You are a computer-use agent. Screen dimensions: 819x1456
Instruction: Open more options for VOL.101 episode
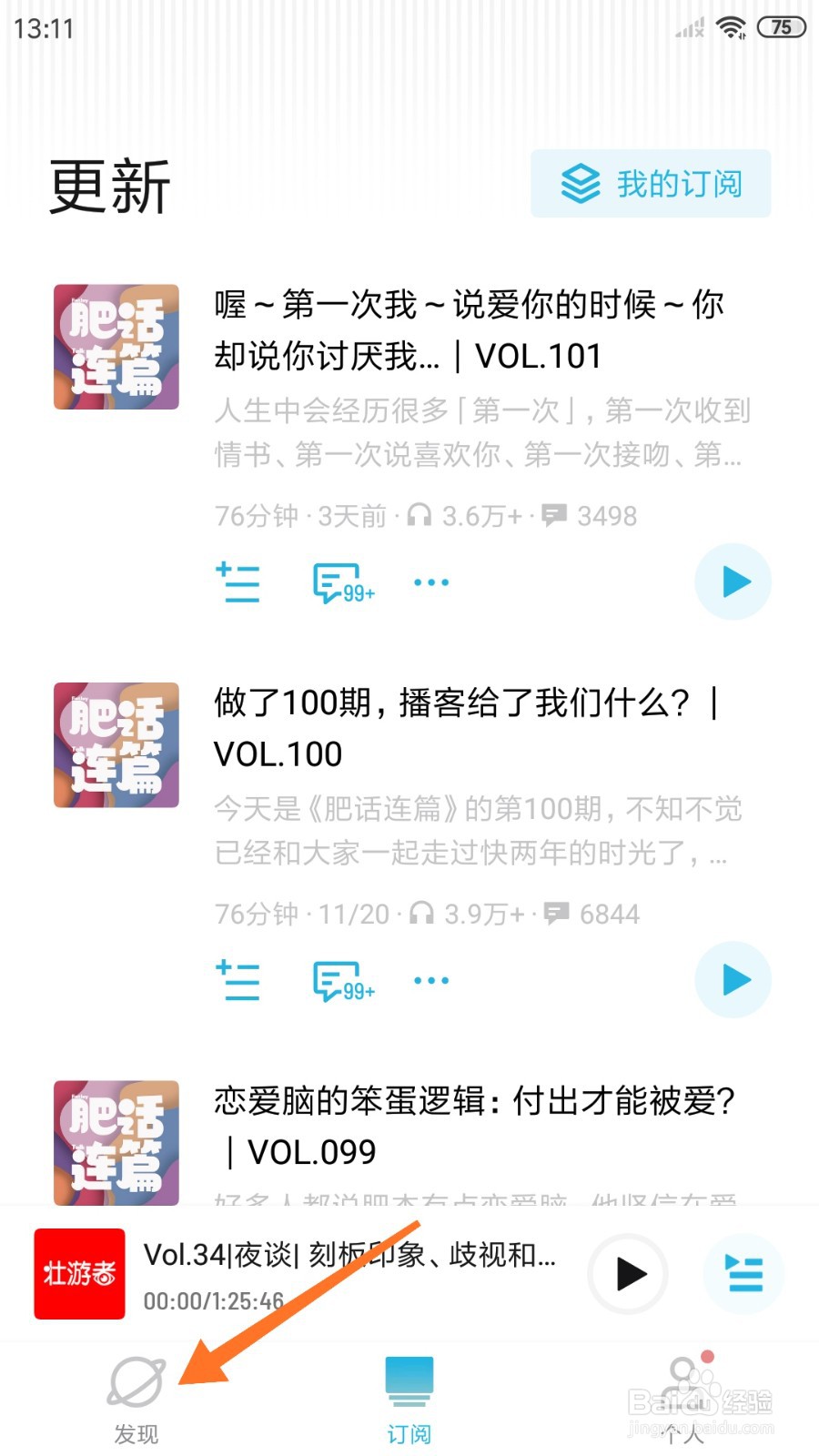pyautogui.click(x=430, y=582)
